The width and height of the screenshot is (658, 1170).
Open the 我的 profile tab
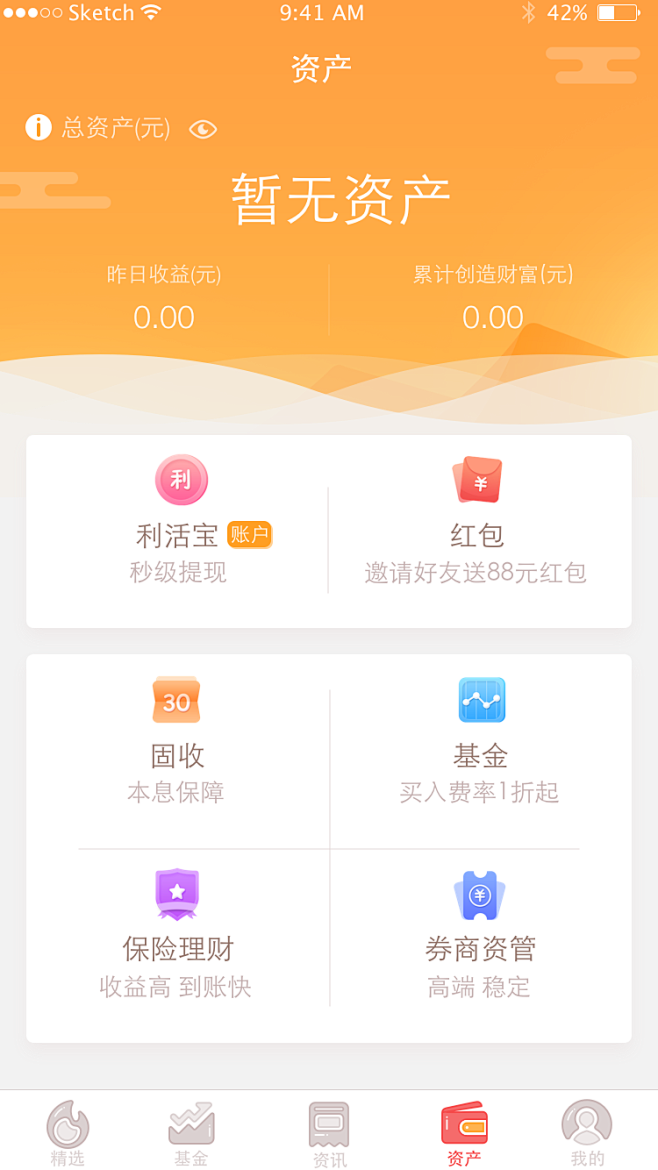pos(587,1133)
